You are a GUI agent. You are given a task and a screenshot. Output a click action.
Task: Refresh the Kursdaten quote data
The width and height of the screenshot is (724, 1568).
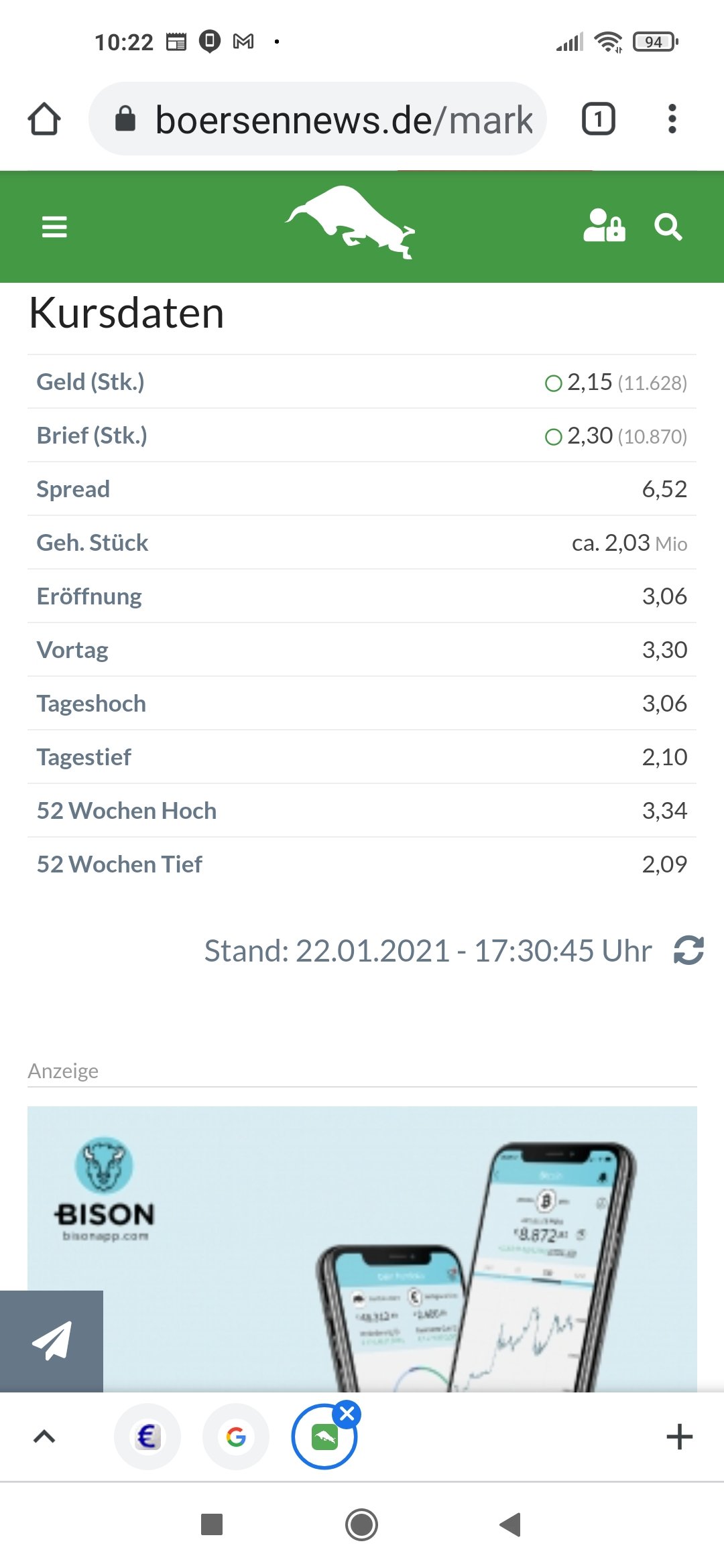point(688,950)
